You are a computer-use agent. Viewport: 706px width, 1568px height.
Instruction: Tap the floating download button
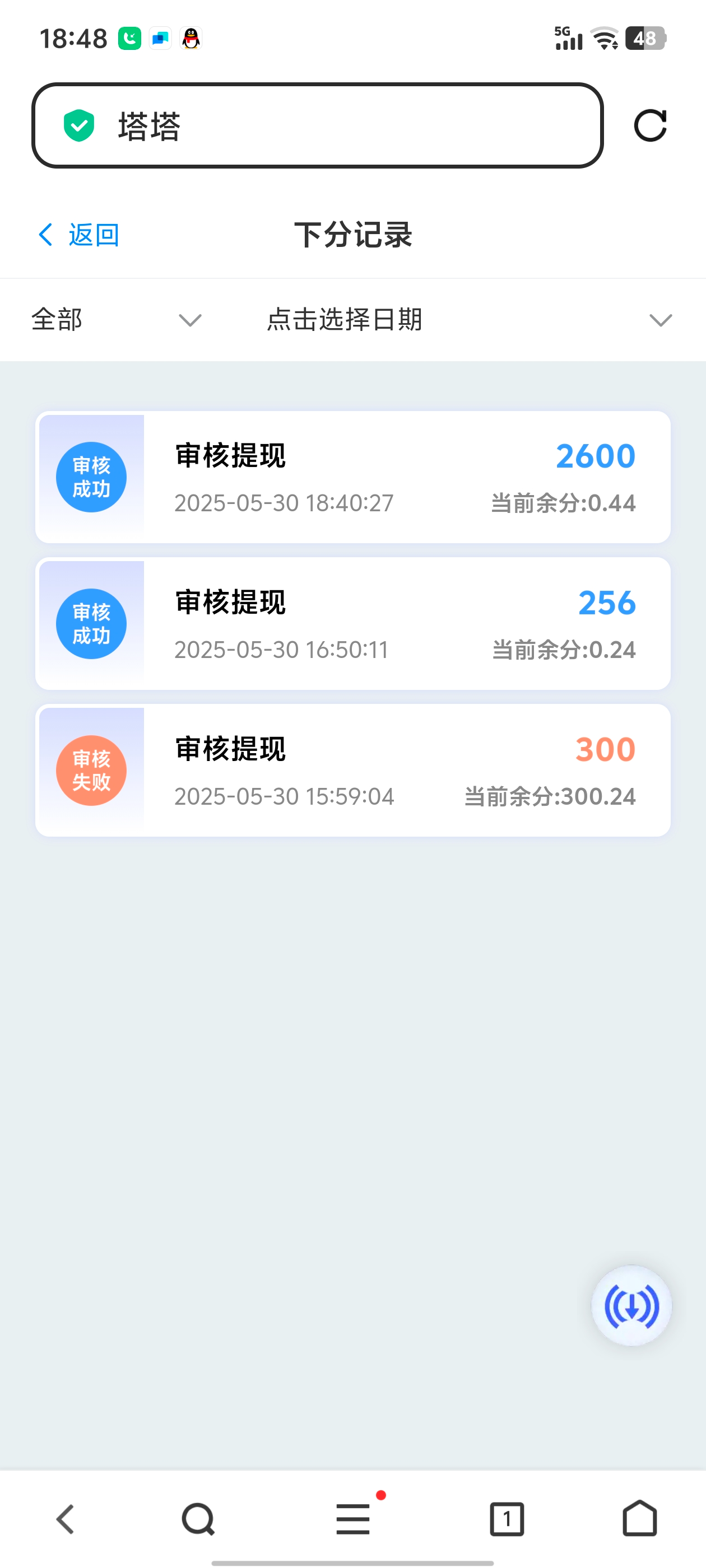click(x=631, y=1306)
